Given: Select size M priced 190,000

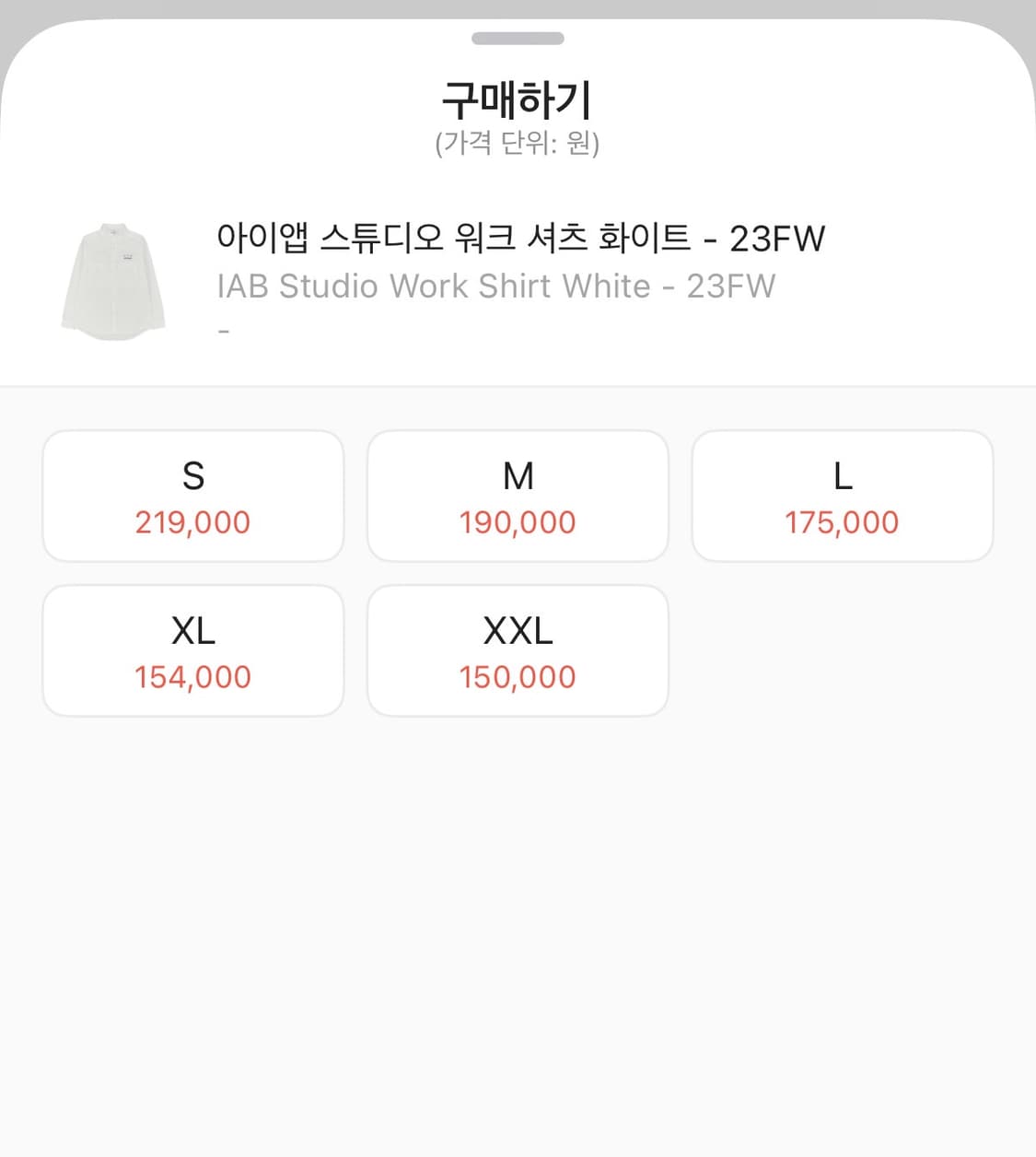Looking at the screenshot, I should (x=518, y=496).
